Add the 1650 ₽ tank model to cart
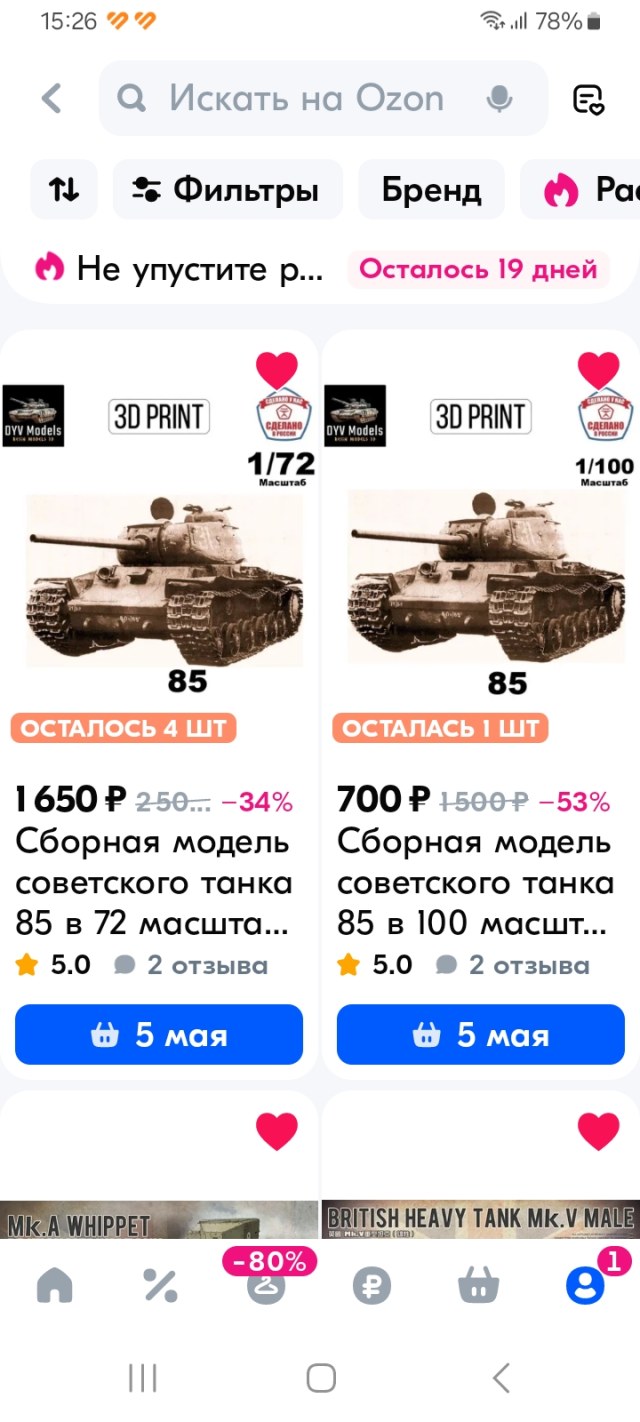This screenshot has width=640, height=1422. 159,1034
